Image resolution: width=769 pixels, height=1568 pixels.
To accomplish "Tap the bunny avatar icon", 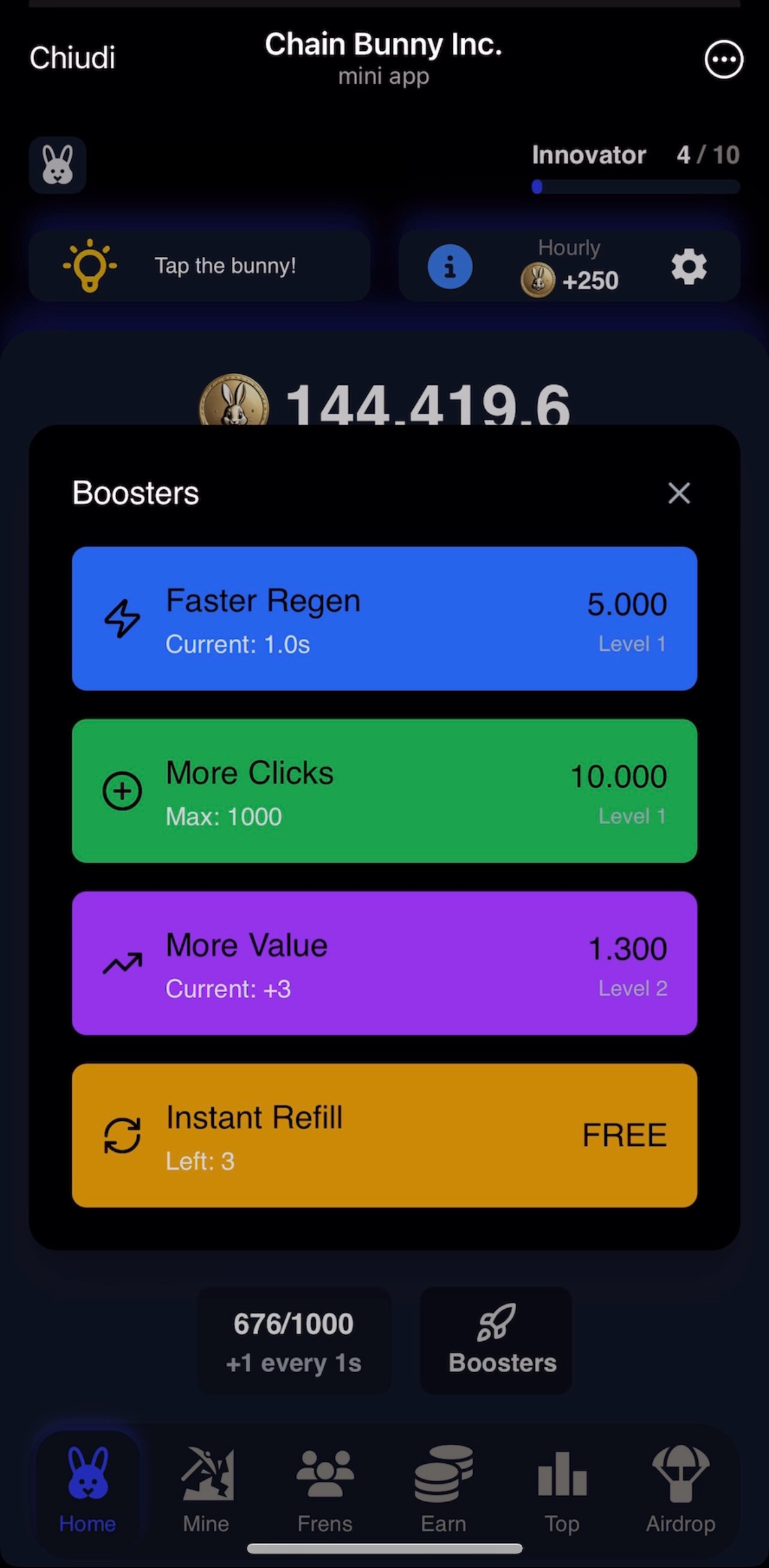I will [x=57, y=165].
